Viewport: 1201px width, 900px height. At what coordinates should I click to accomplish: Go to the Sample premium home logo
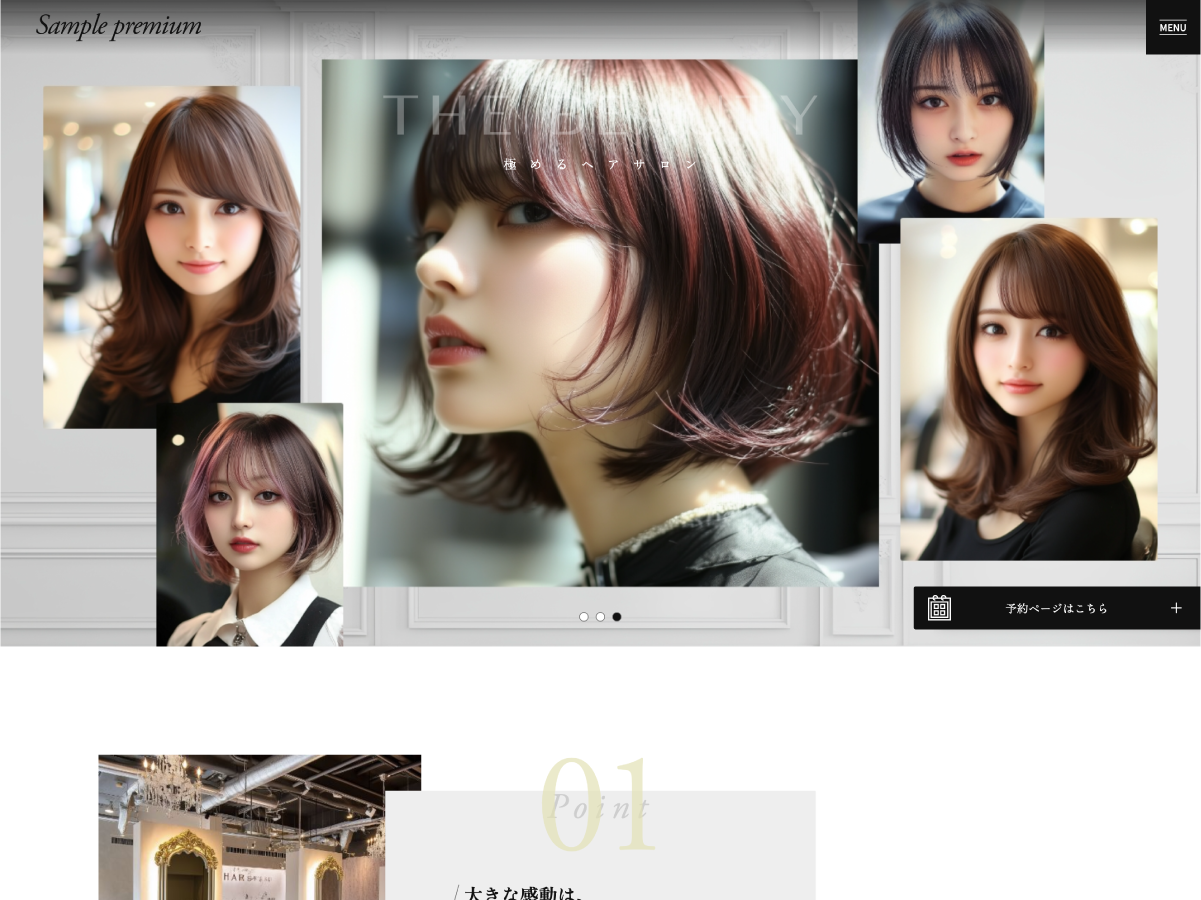119,26
